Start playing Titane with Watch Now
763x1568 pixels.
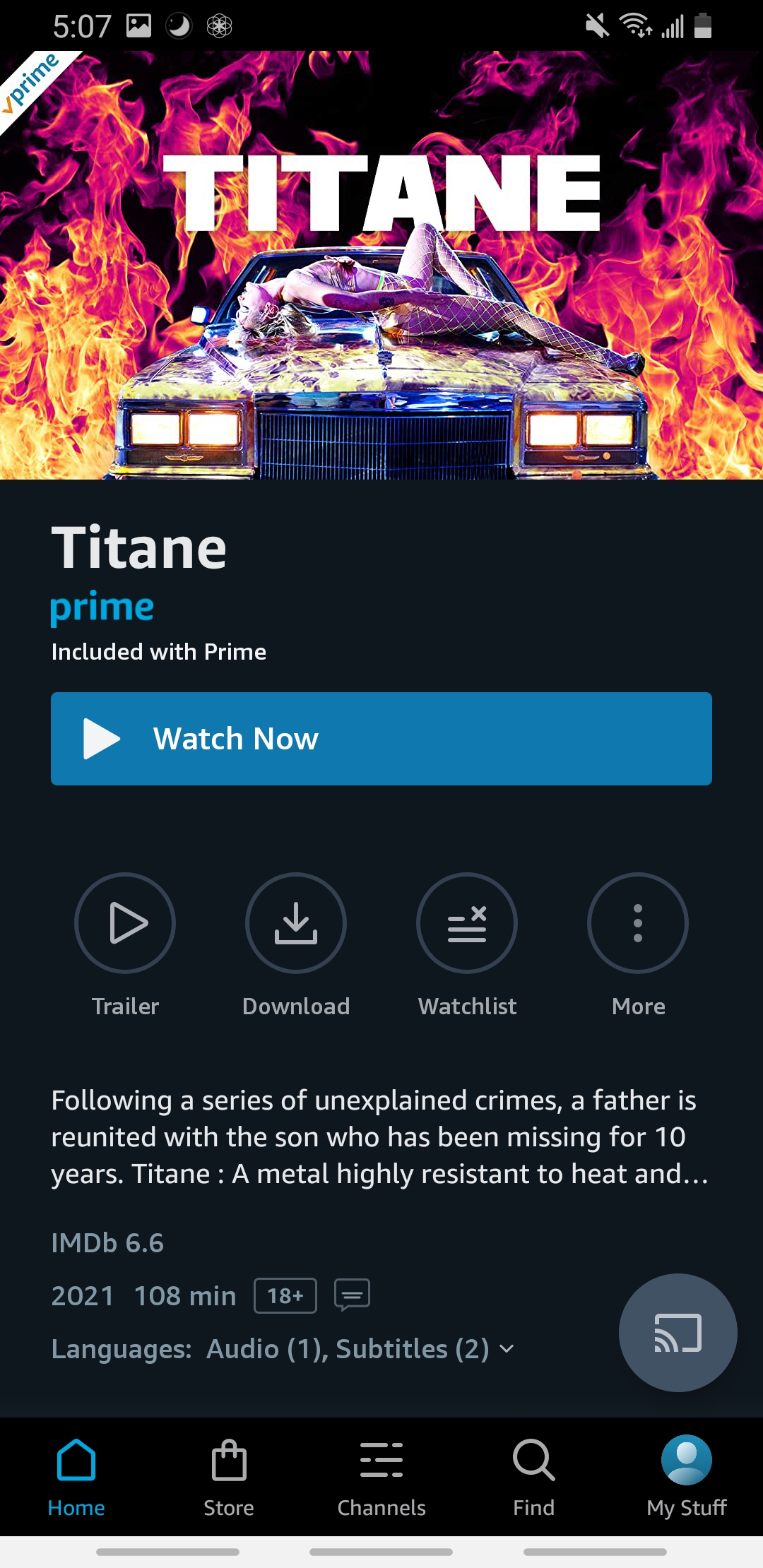(x=381, y=739)
